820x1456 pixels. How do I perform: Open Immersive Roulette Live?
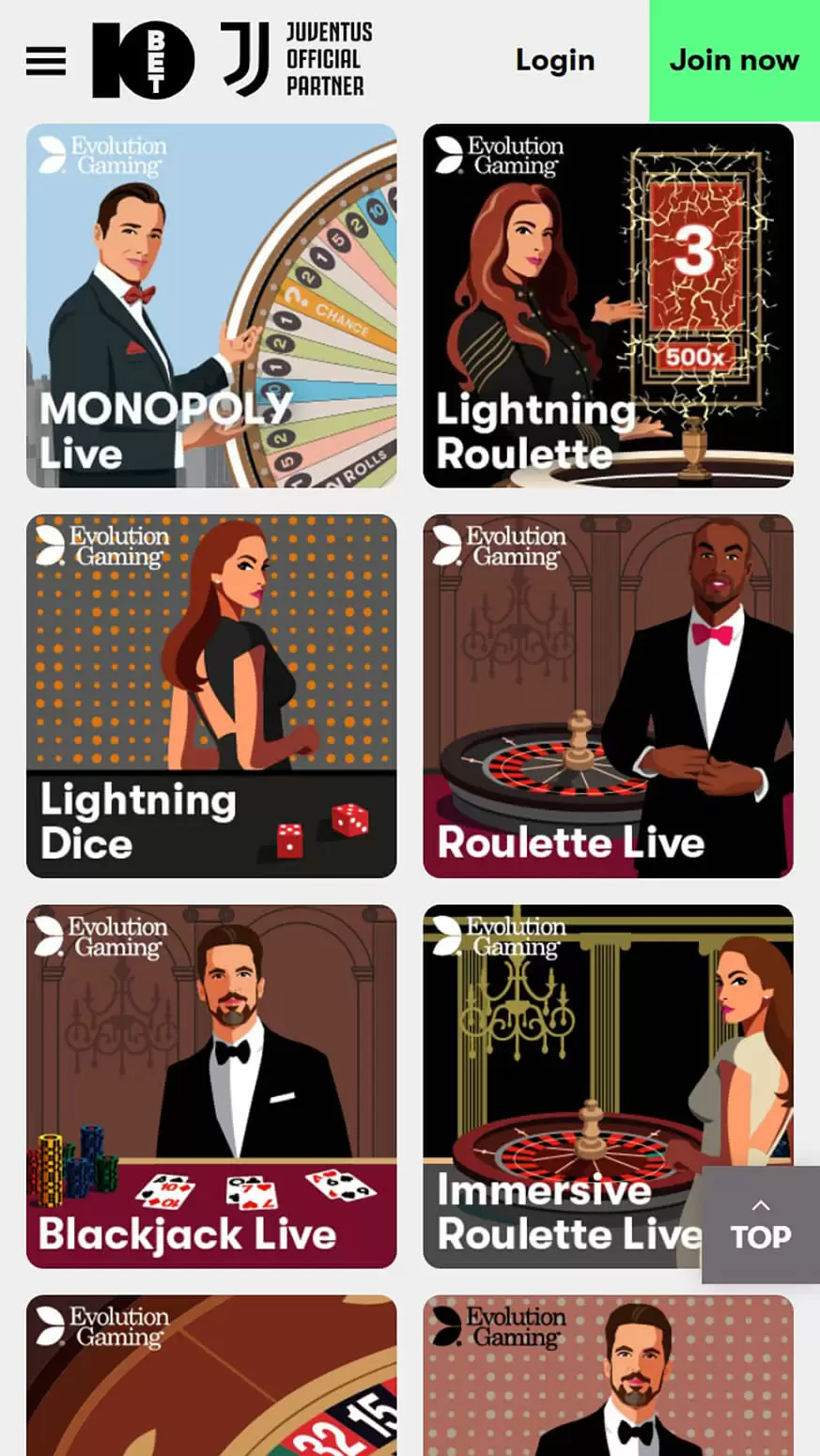click(564, 1086)
